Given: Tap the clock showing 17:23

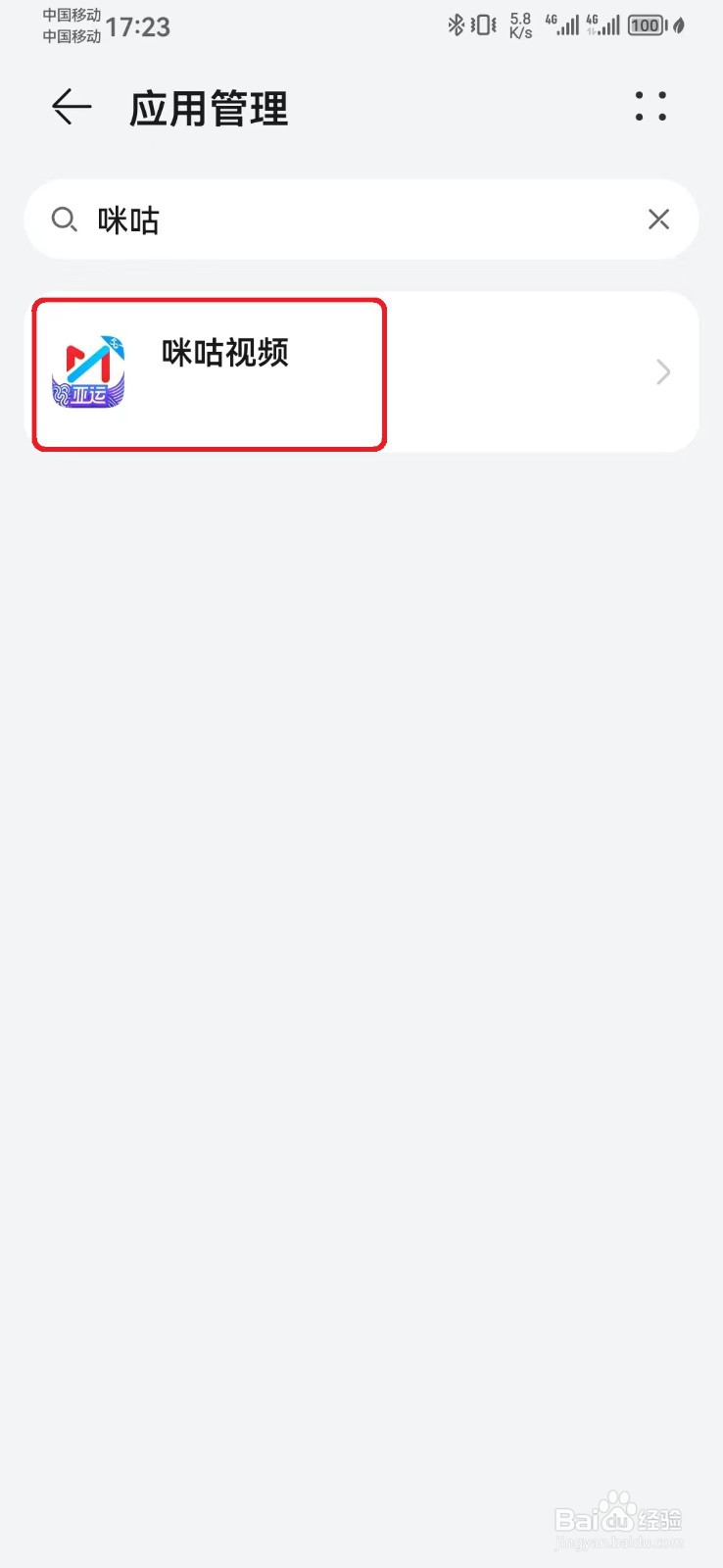Looking at the screenshot, I should tap(137, 26).
